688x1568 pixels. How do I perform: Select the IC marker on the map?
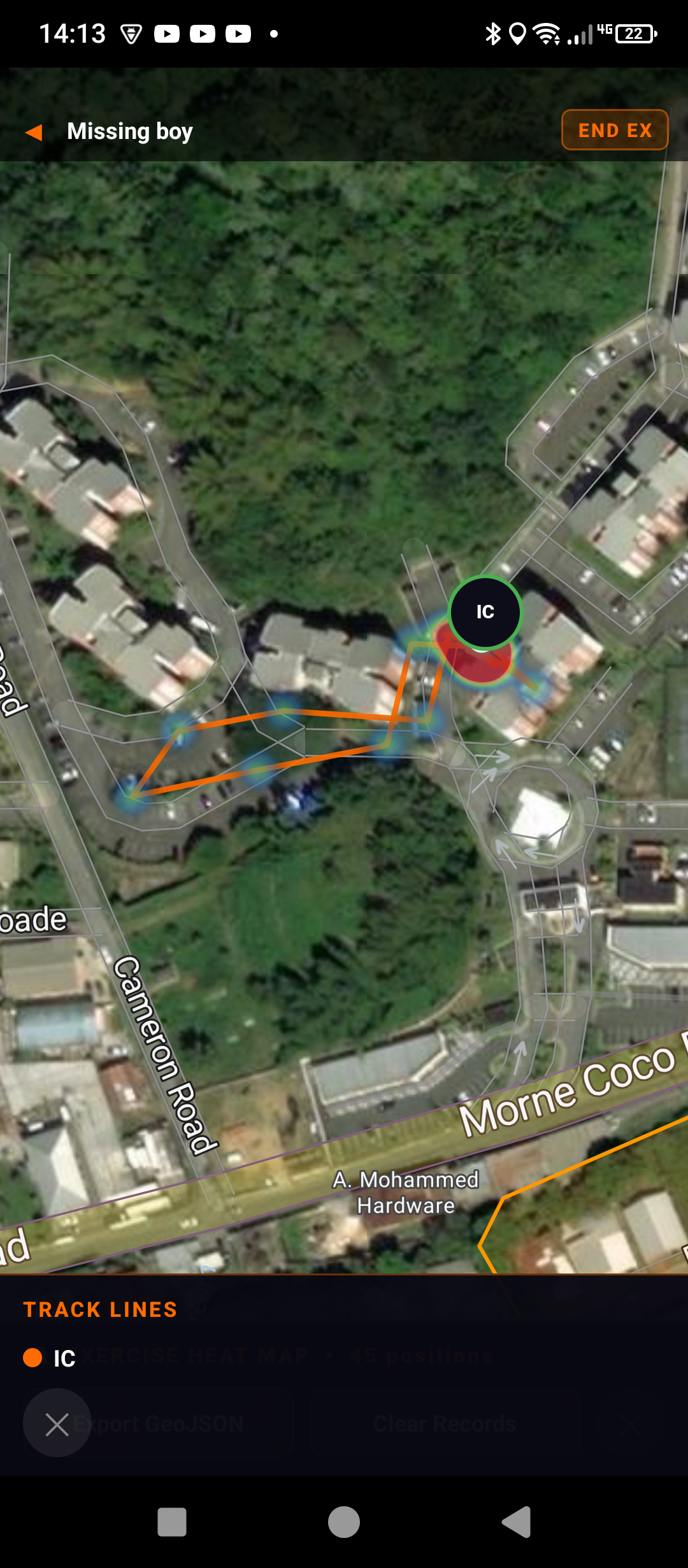click(x=485, y=612)
